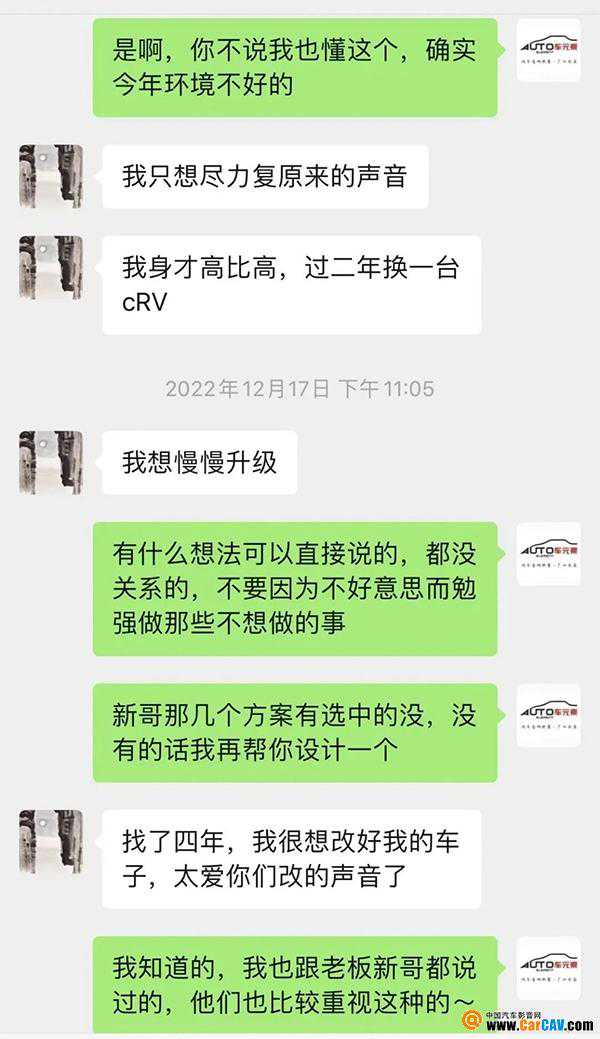The height and width of the screenshot is (1039, 600).
Task: Tap AUTO车元素 avatar beside 是啊，你不说我也懂这个
Action: click(548, 51)
